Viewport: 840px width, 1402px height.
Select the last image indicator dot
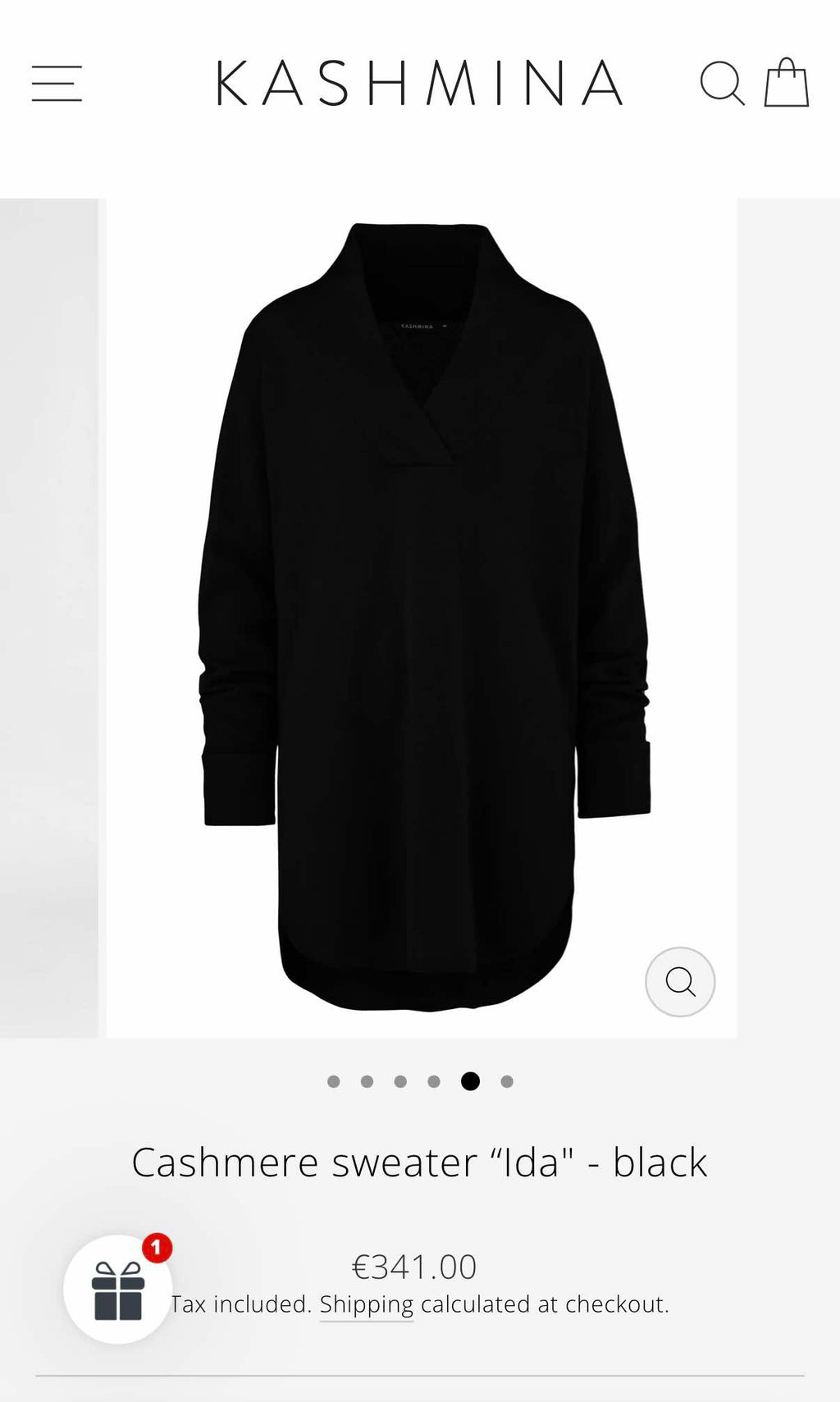(x=507, y=1081)
